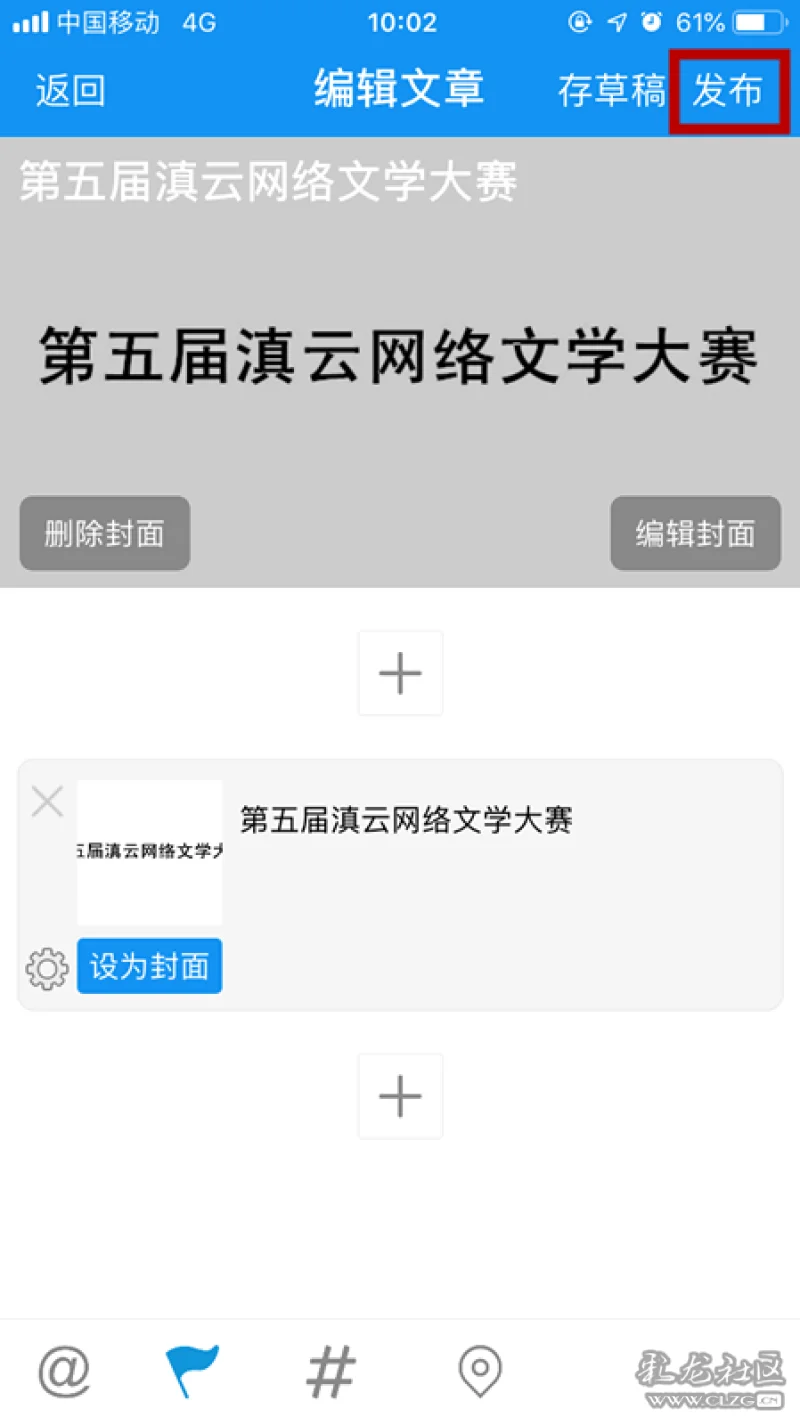Add content with the plus below the block
The image size is (800, 1425).
pyautogui.click(x=400, y=1096)
